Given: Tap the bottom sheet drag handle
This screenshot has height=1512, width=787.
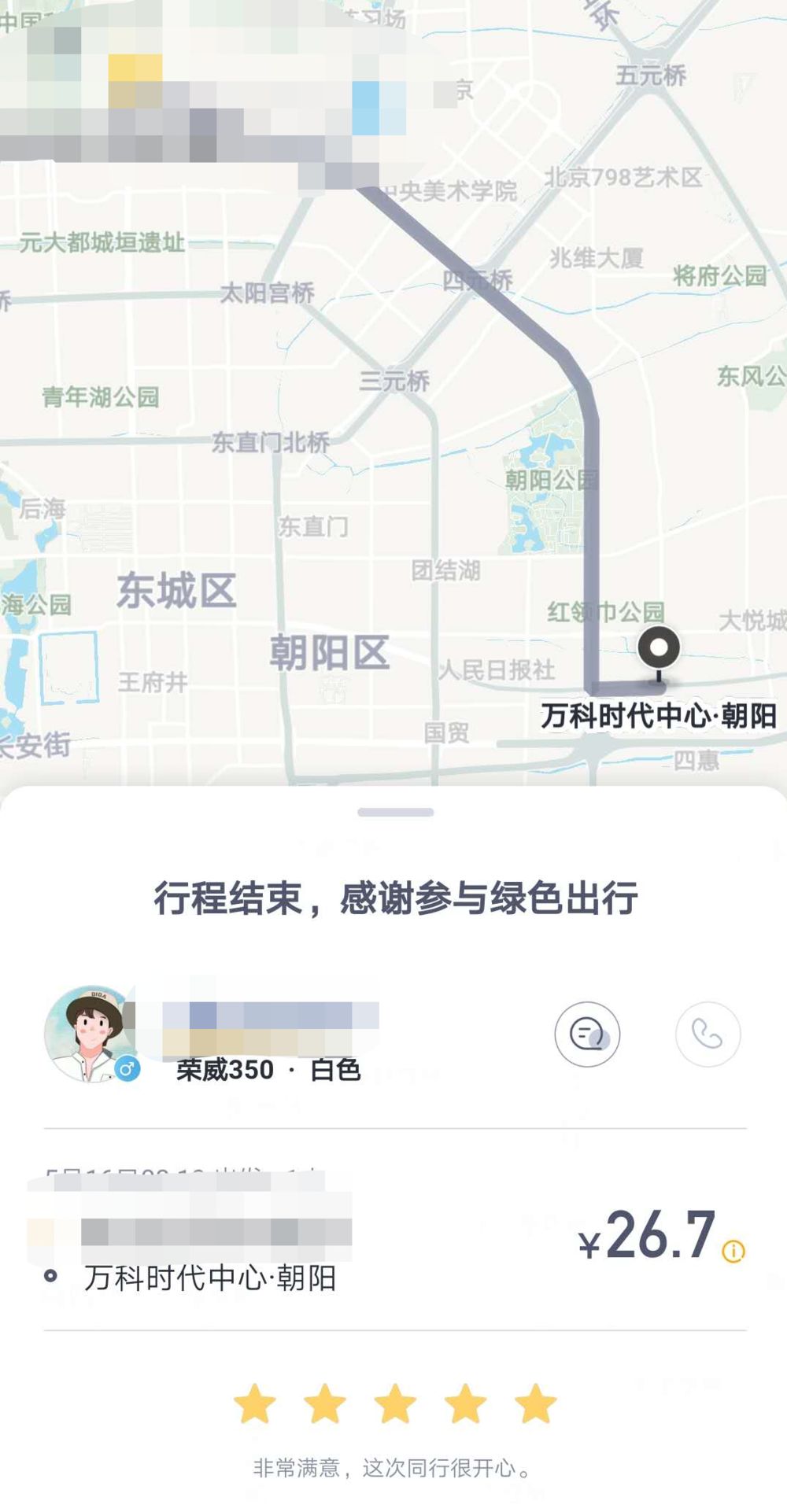Looking at the screenshot, I should coord(395,812).
